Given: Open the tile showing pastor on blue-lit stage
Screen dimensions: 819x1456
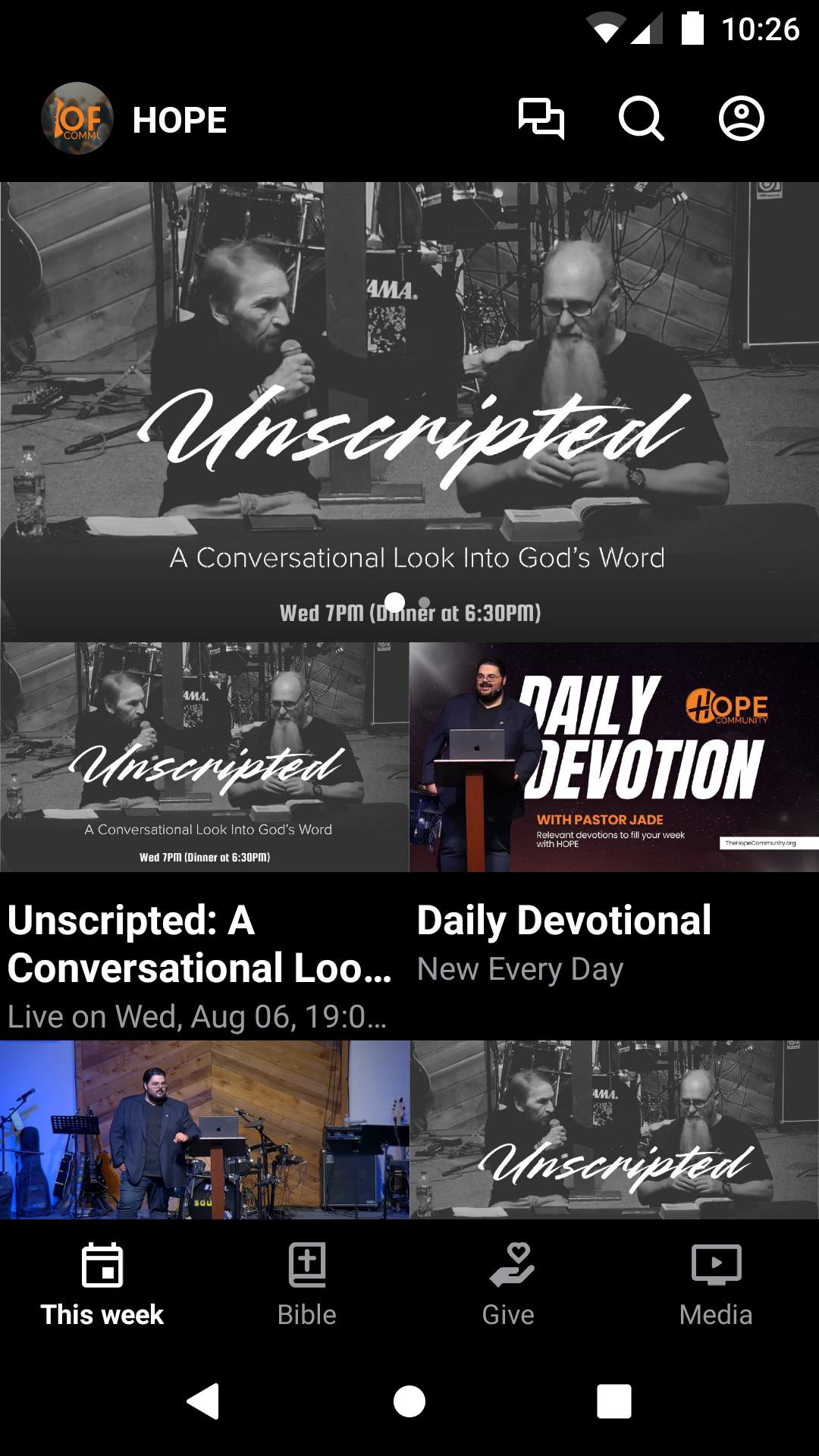Looking at the screenshot, I should pos(204,1130).
